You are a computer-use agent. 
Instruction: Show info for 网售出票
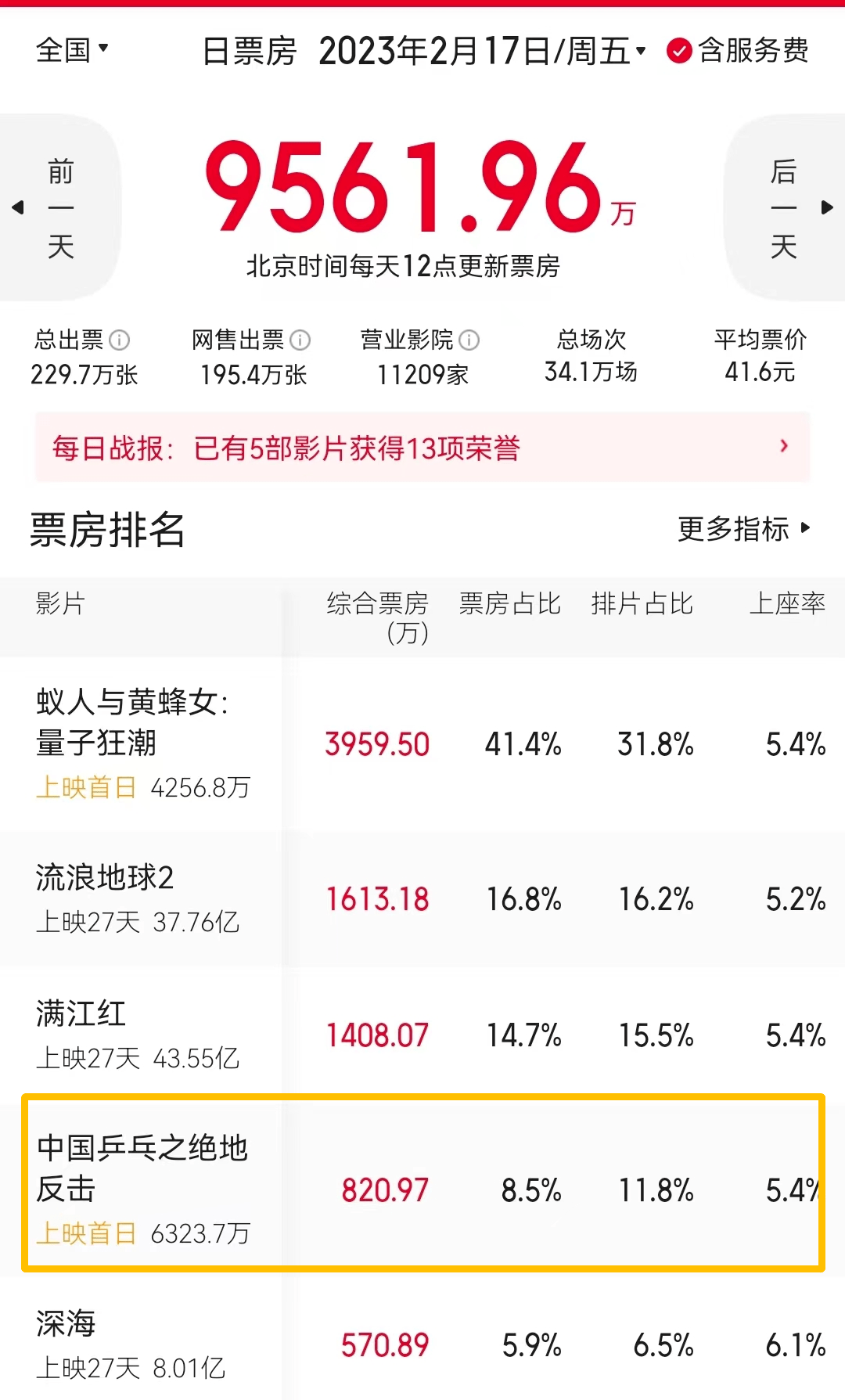[300, 340]
